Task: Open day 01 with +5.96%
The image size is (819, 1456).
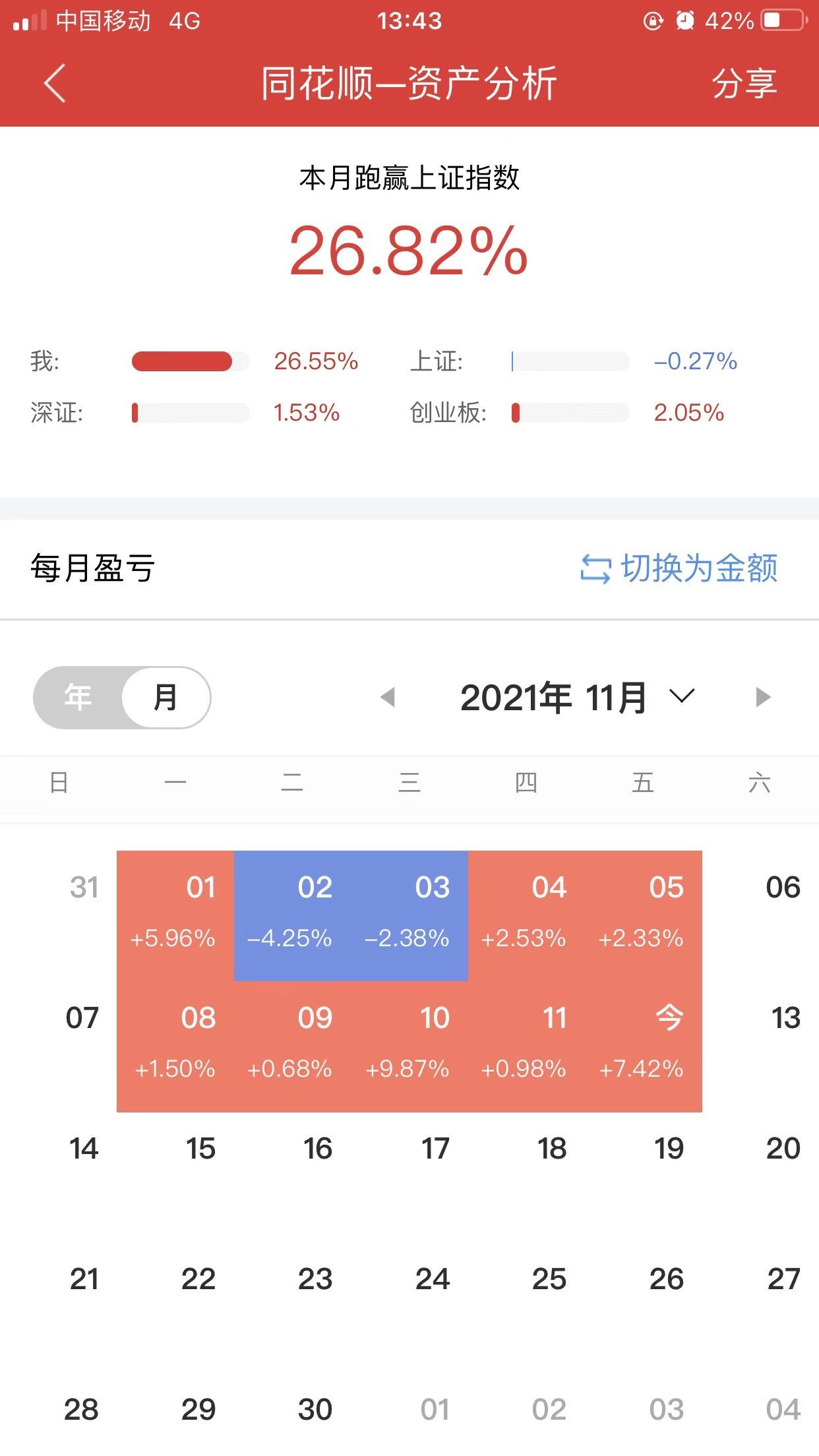Action: [175, 916]
